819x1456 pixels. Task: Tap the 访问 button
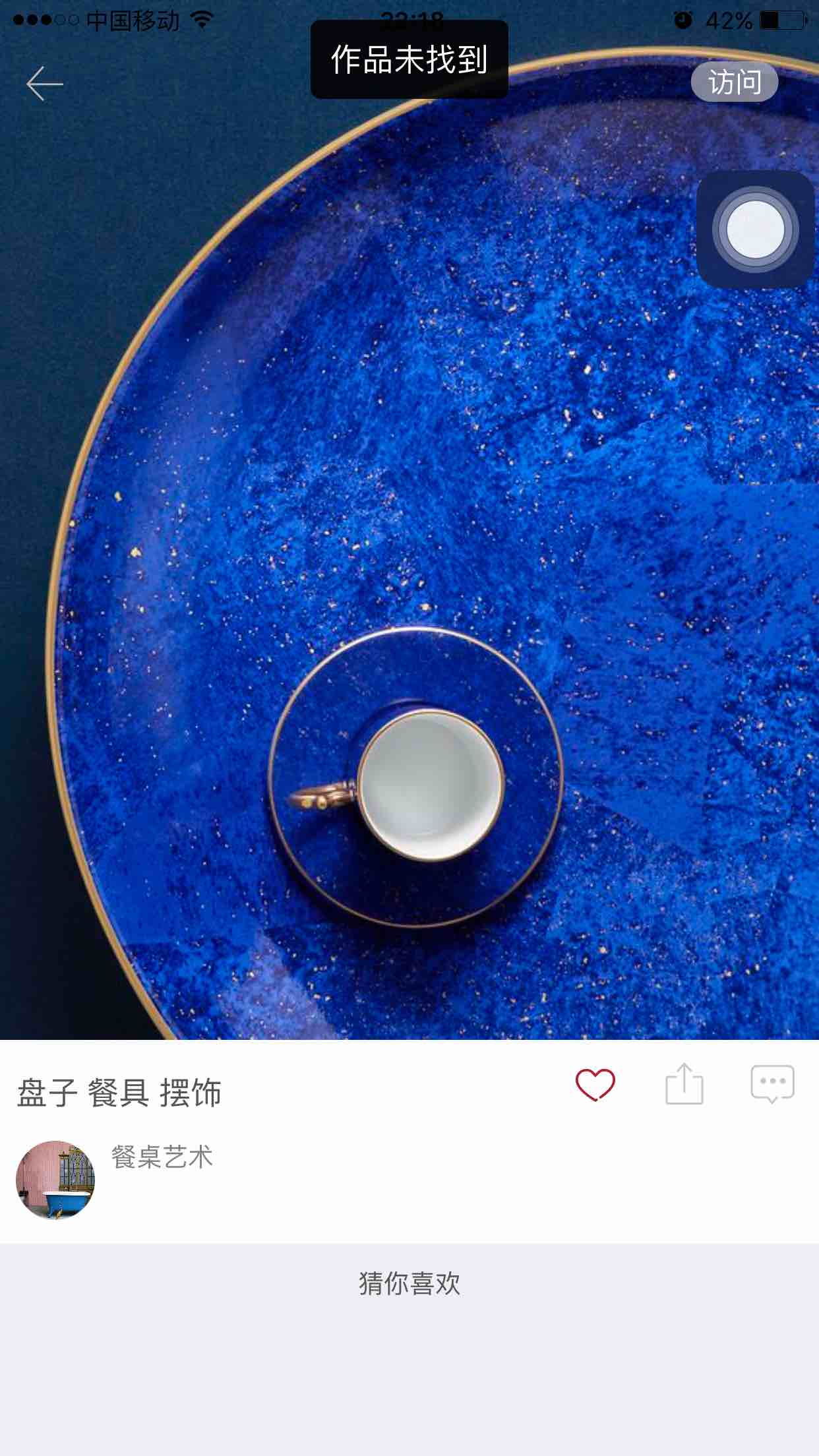tap(734, 82)
